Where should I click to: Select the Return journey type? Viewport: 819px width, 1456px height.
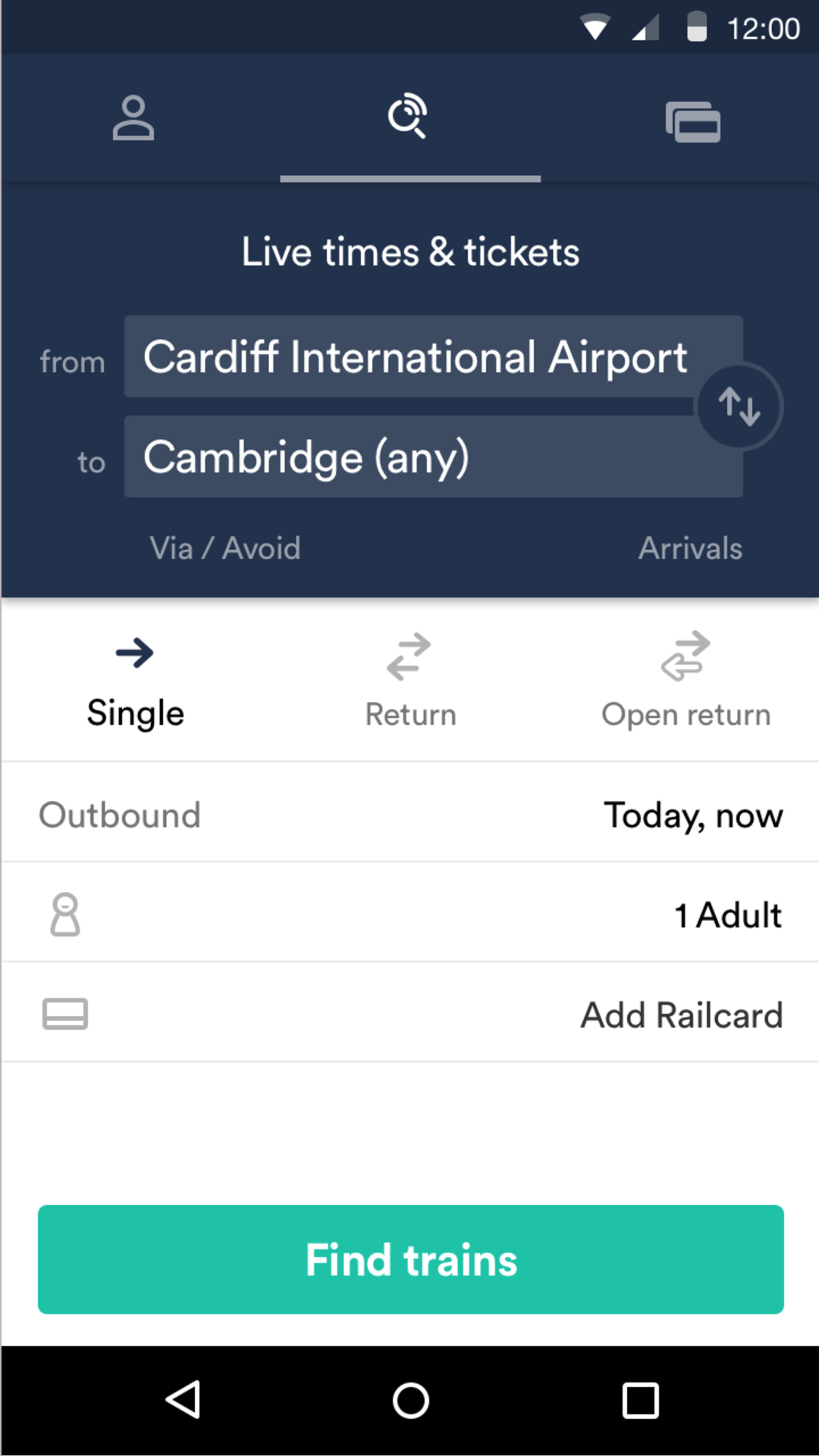pyautogui.click(x=409, y=681)
